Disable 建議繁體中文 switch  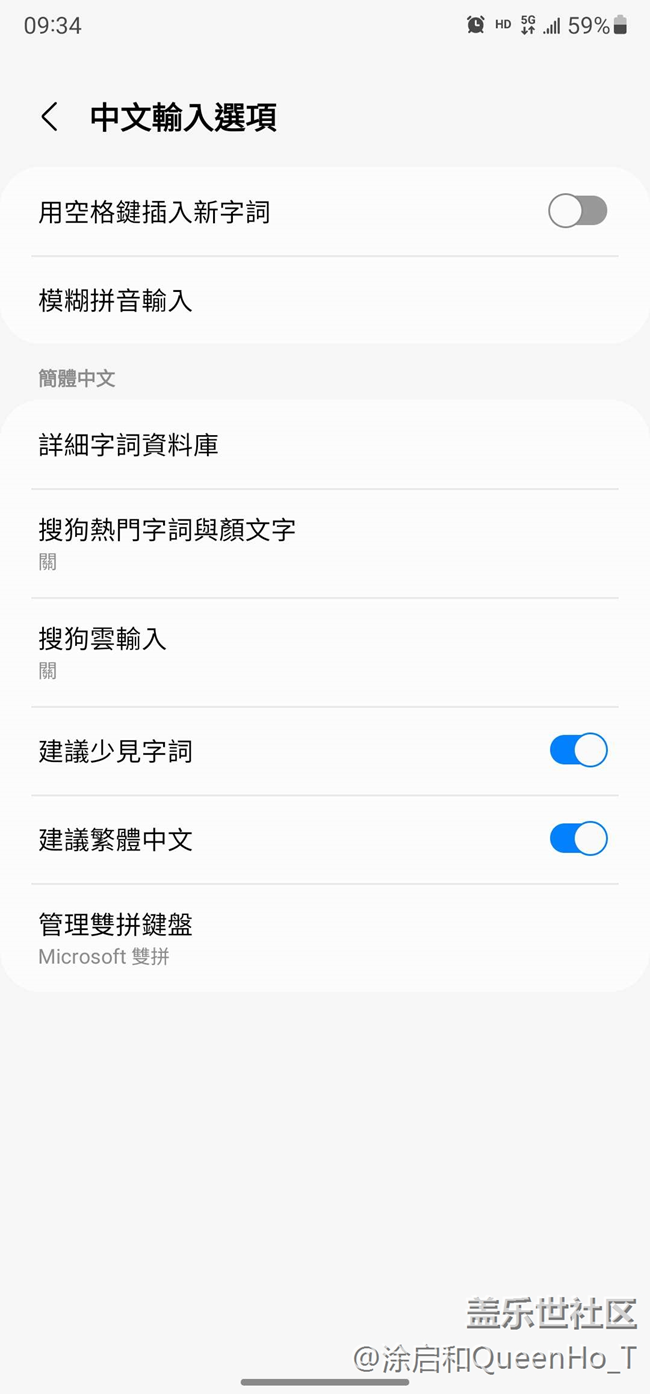coord(578,839)
